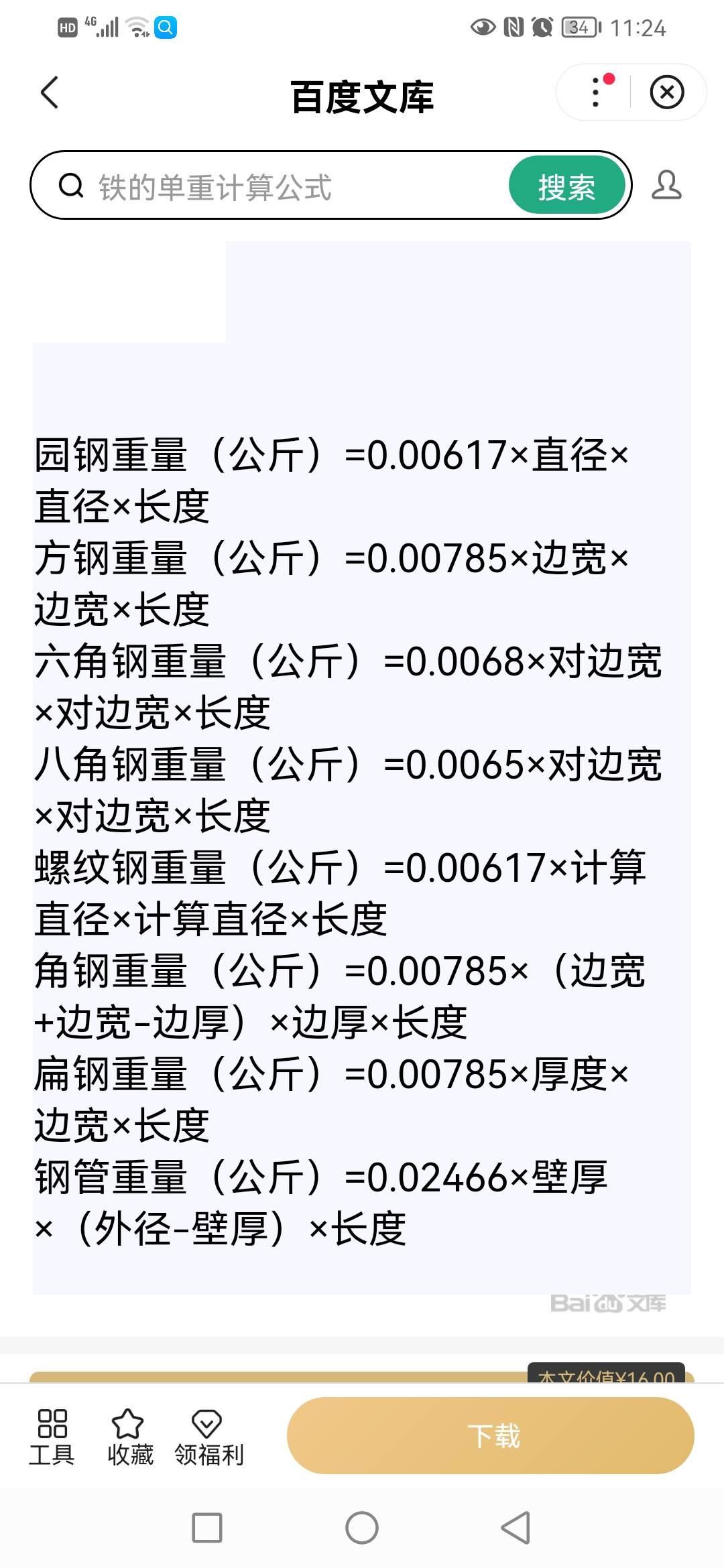Open the user profile icon
Screen dimensions: 724x1568
[667, 186]
